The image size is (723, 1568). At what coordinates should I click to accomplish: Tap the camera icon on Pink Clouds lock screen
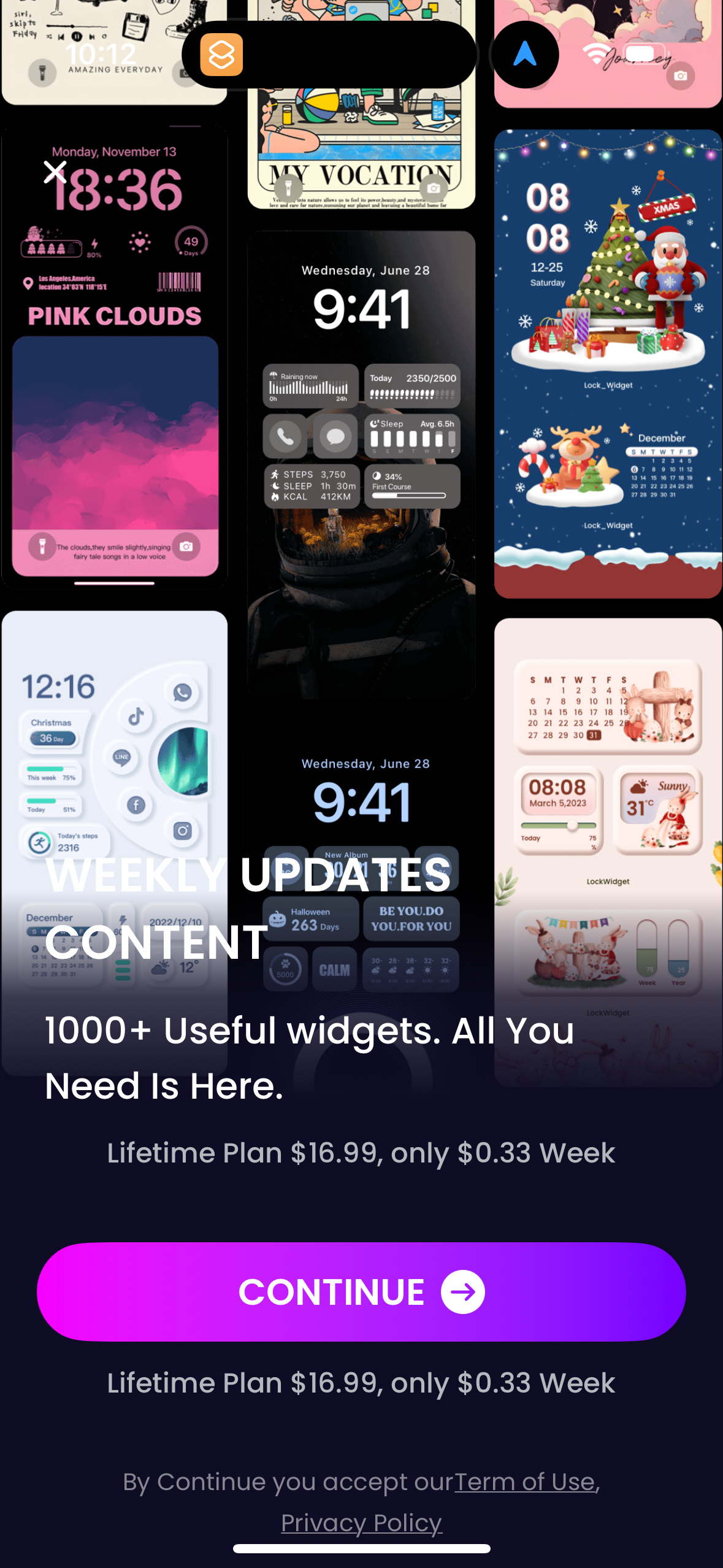[x=187, y=547]
